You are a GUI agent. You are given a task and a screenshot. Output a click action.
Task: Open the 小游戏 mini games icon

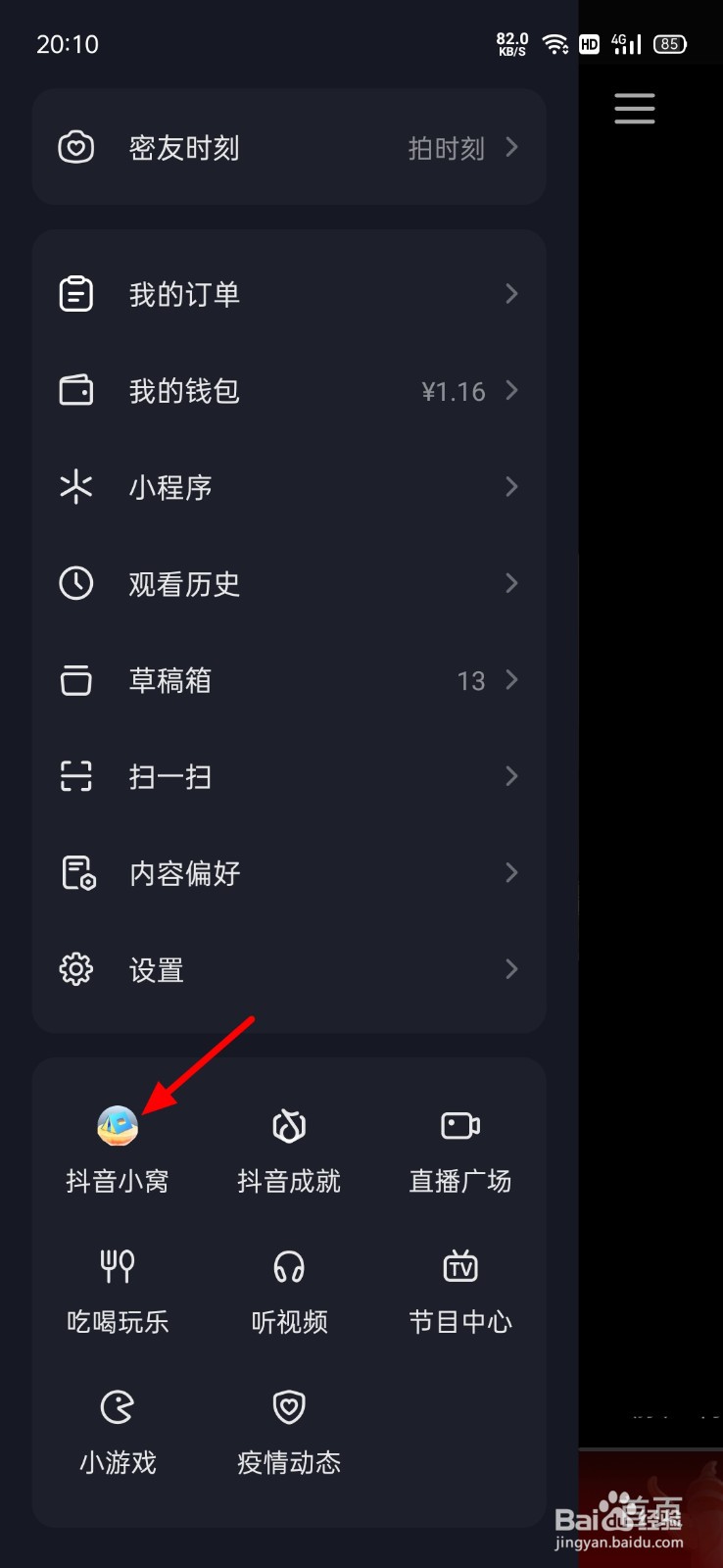(x=117, y=1429)
